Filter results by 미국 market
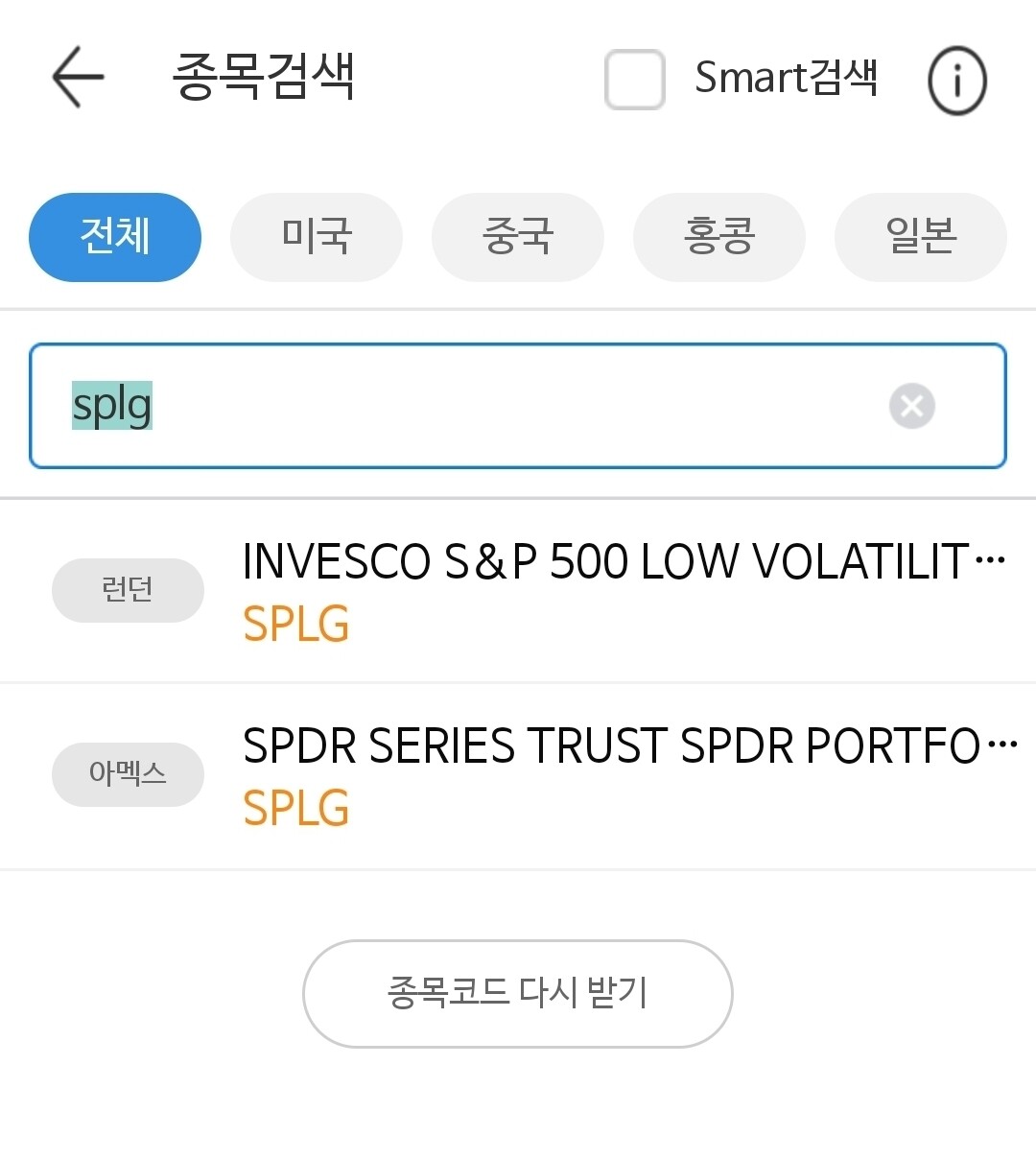This screenshot has width=1036, height=1159. [316, 237]
